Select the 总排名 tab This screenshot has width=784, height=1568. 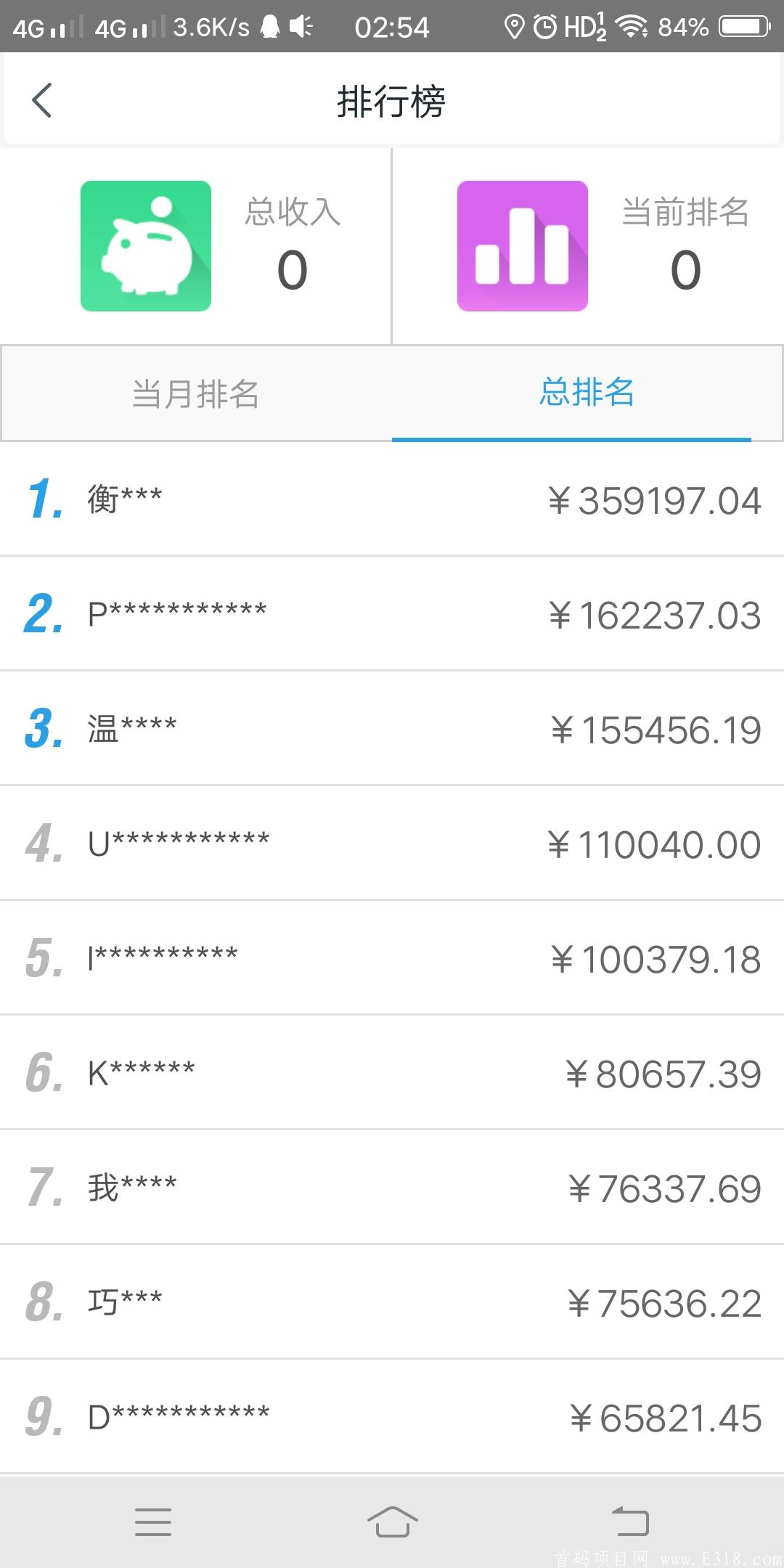click(x=587, y=393)
